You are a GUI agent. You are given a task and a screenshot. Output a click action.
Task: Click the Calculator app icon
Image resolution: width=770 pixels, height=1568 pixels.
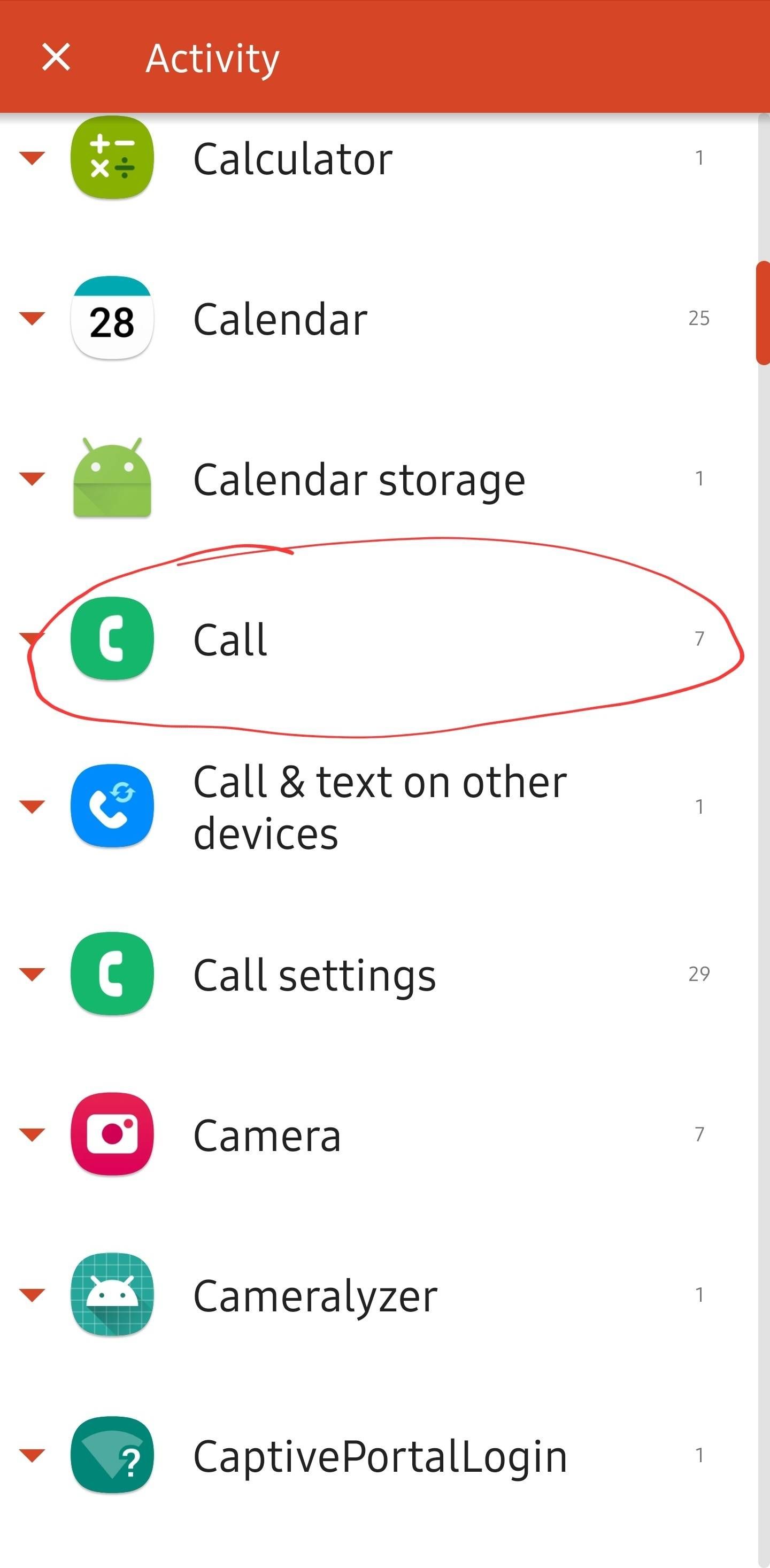pos(112,158)
